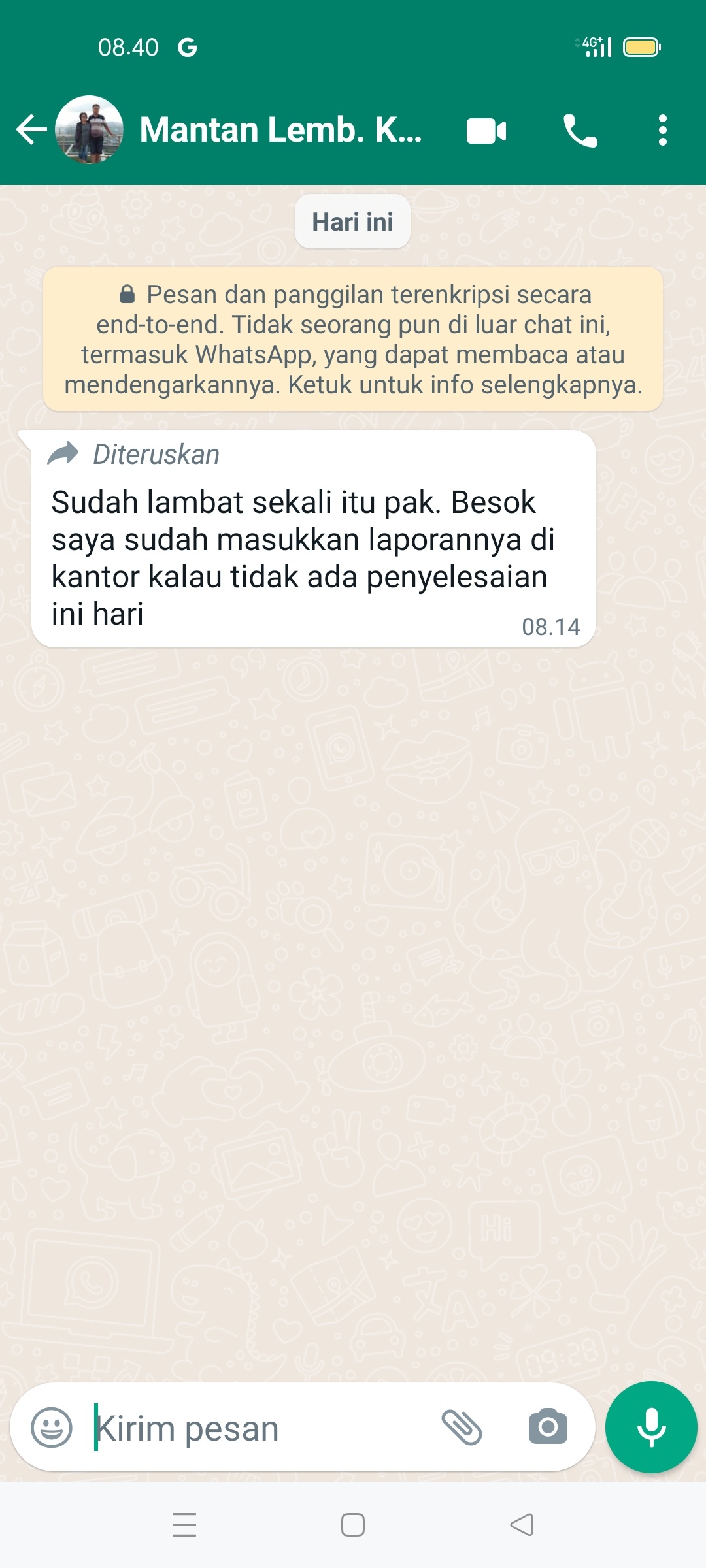Tap the microphone voice message button
The height and width of the screenshot is (1568, 706).
[x=651, y=1427]
